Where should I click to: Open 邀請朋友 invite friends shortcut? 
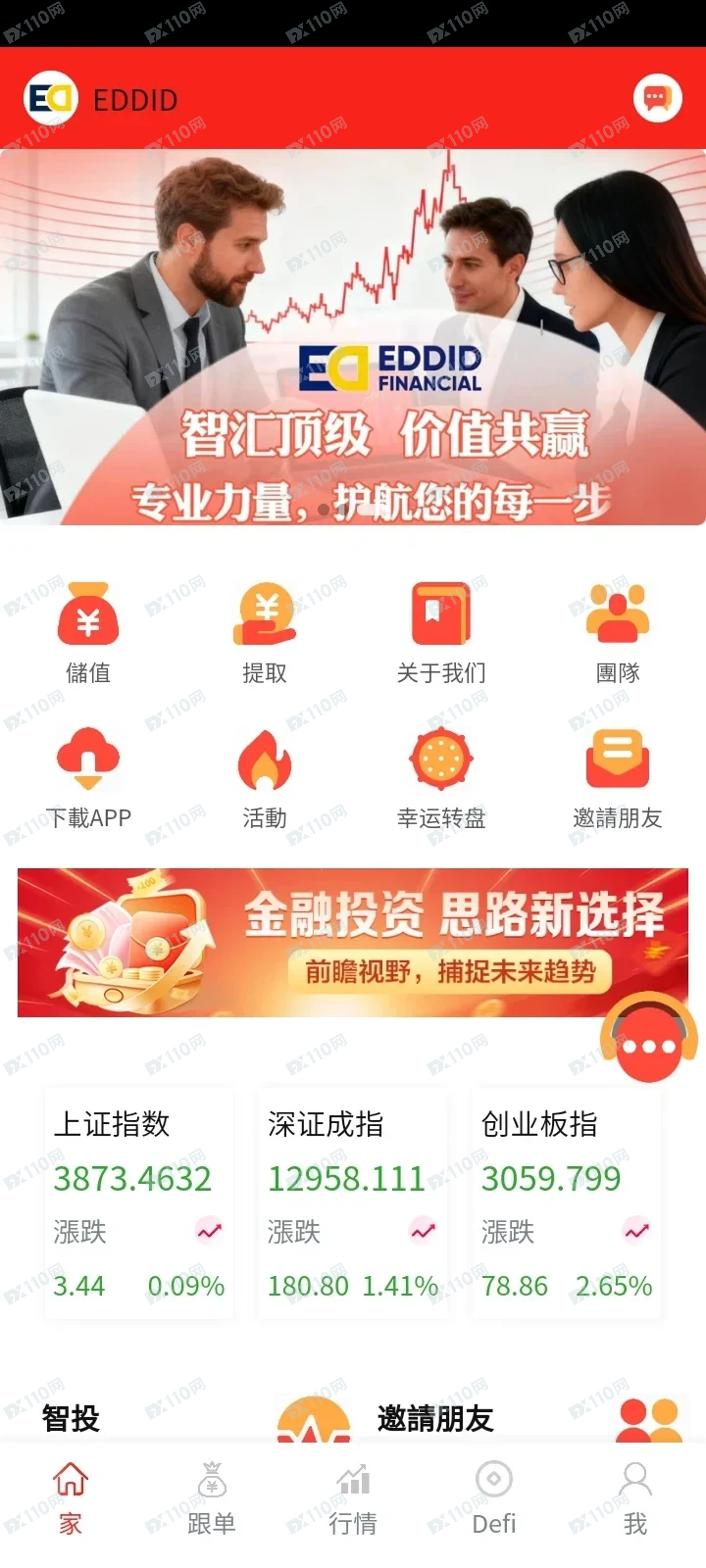[x=618, y=777]
